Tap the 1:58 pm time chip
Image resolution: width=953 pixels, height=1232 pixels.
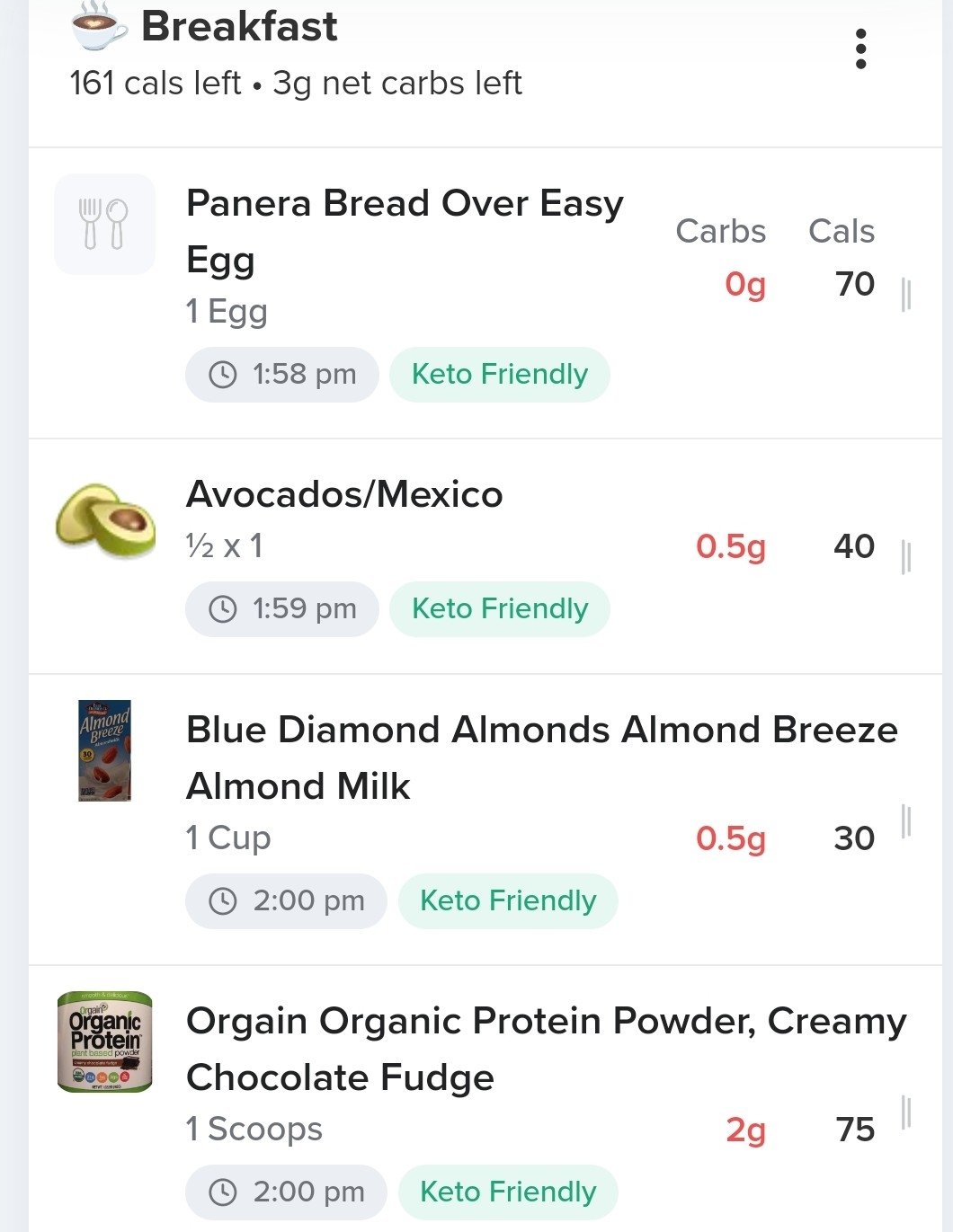[x=282, y=375]
